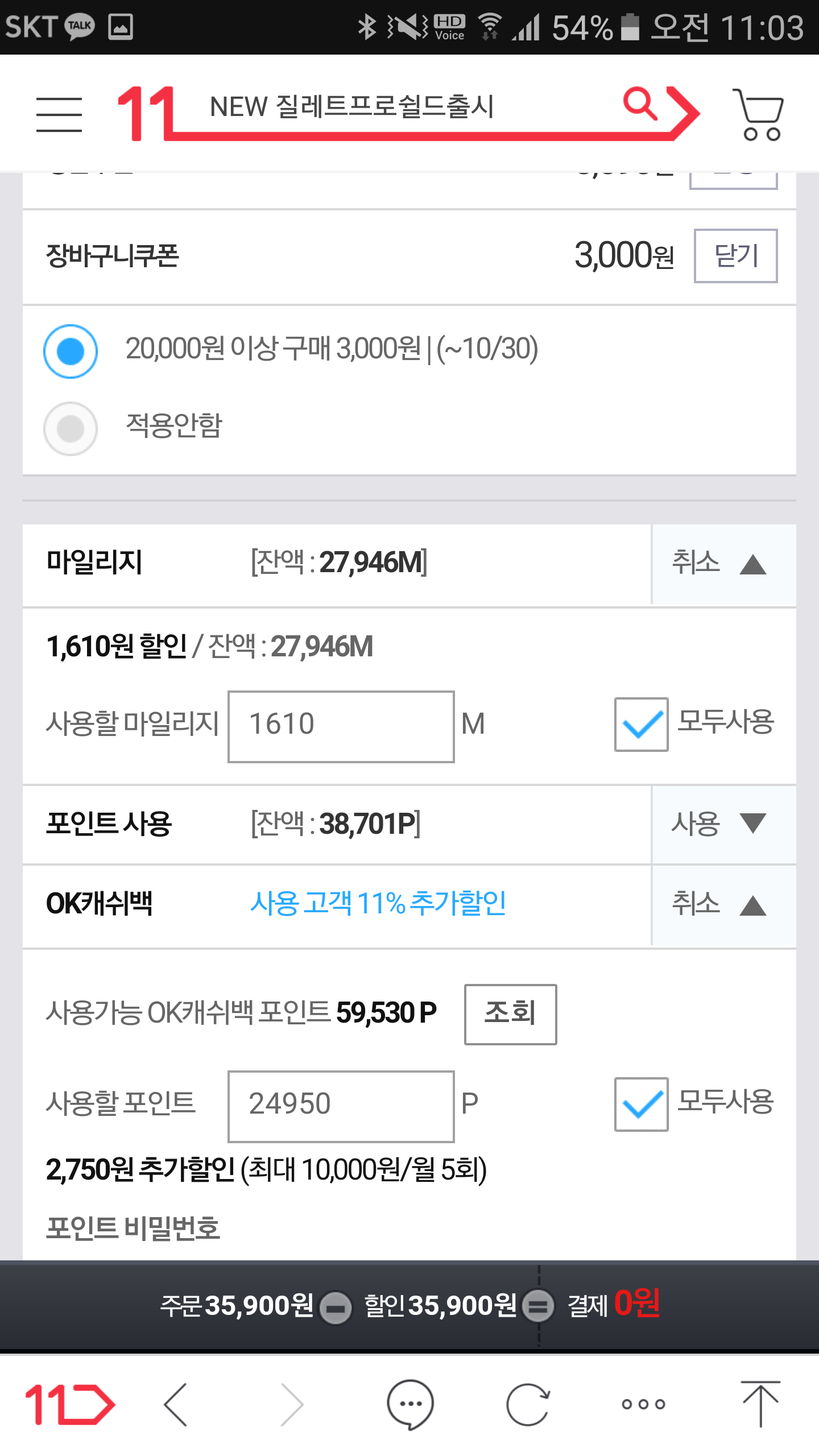Uncheck 모두사용 for 마일리지

tap(641, 724)
